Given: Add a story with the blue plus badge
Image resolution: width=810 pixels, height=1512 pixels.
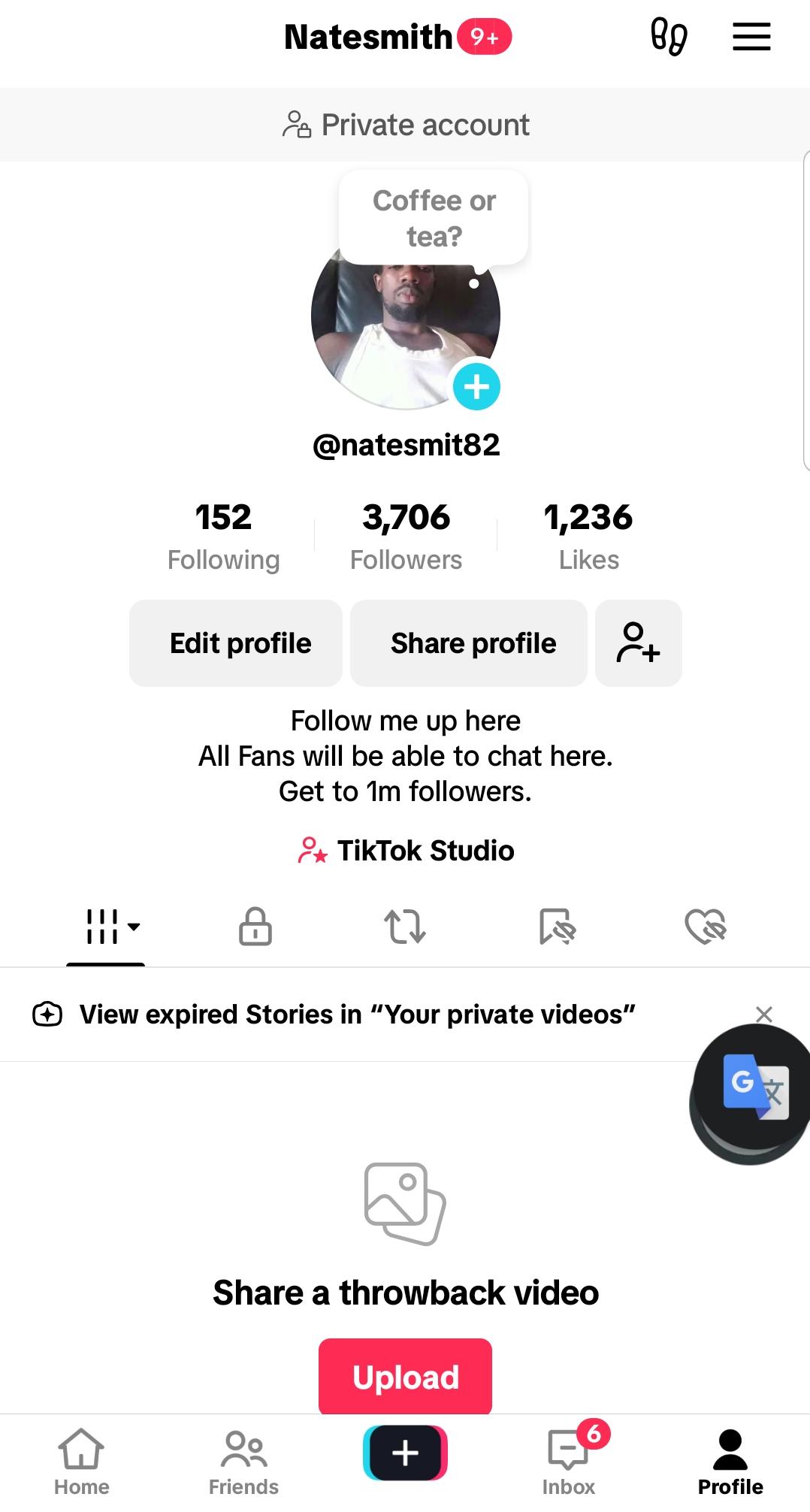Looking at the screenshot, I should [476, 387].
